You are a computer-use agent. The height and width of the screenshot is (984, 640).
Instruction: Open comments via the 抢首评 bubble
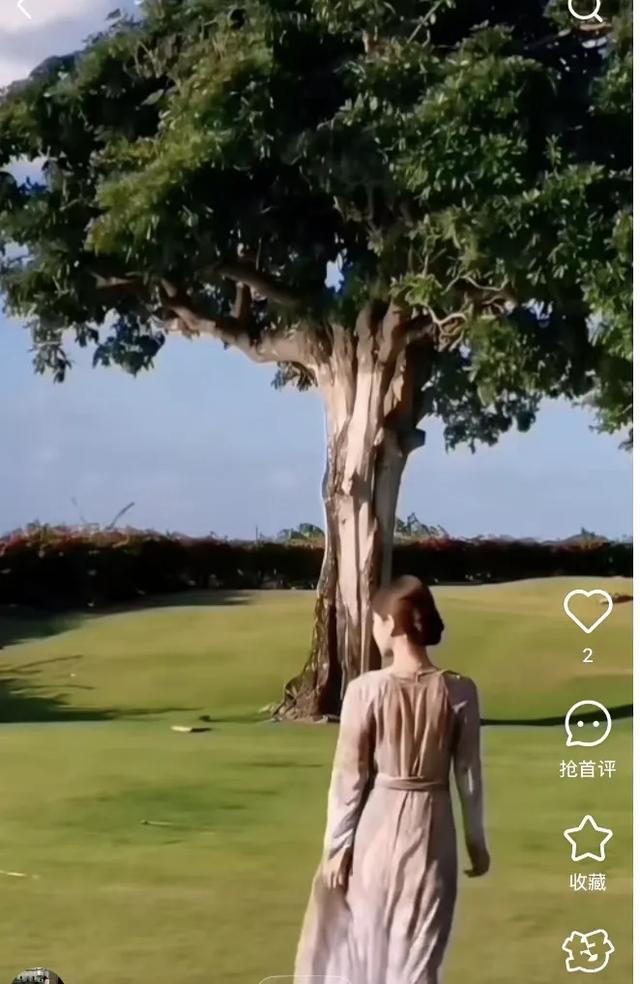coord(588,724)
